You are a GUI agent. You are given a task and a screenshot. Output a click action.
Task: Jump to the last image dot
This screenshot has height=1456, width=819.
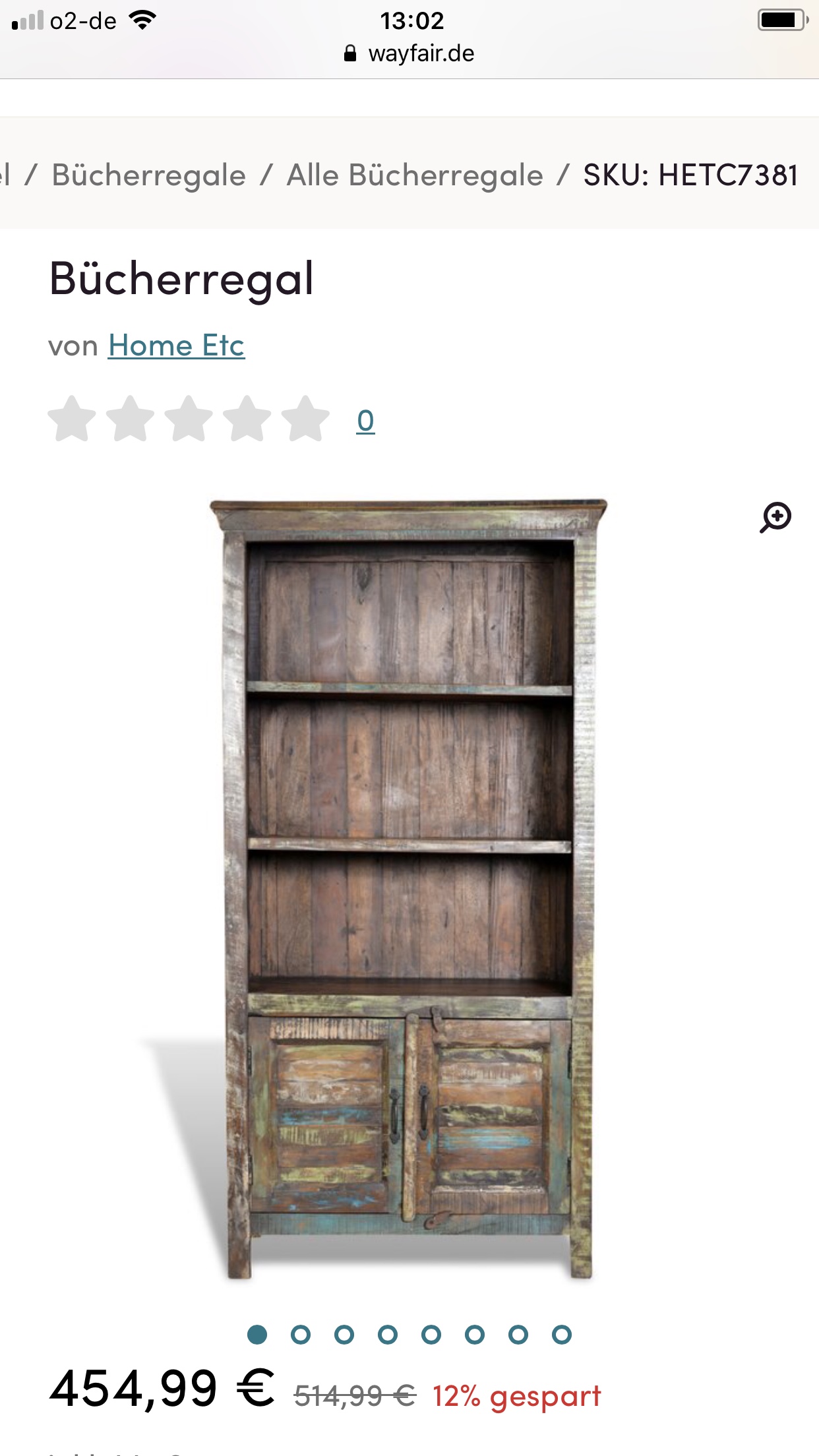(x=562, y=1335)
